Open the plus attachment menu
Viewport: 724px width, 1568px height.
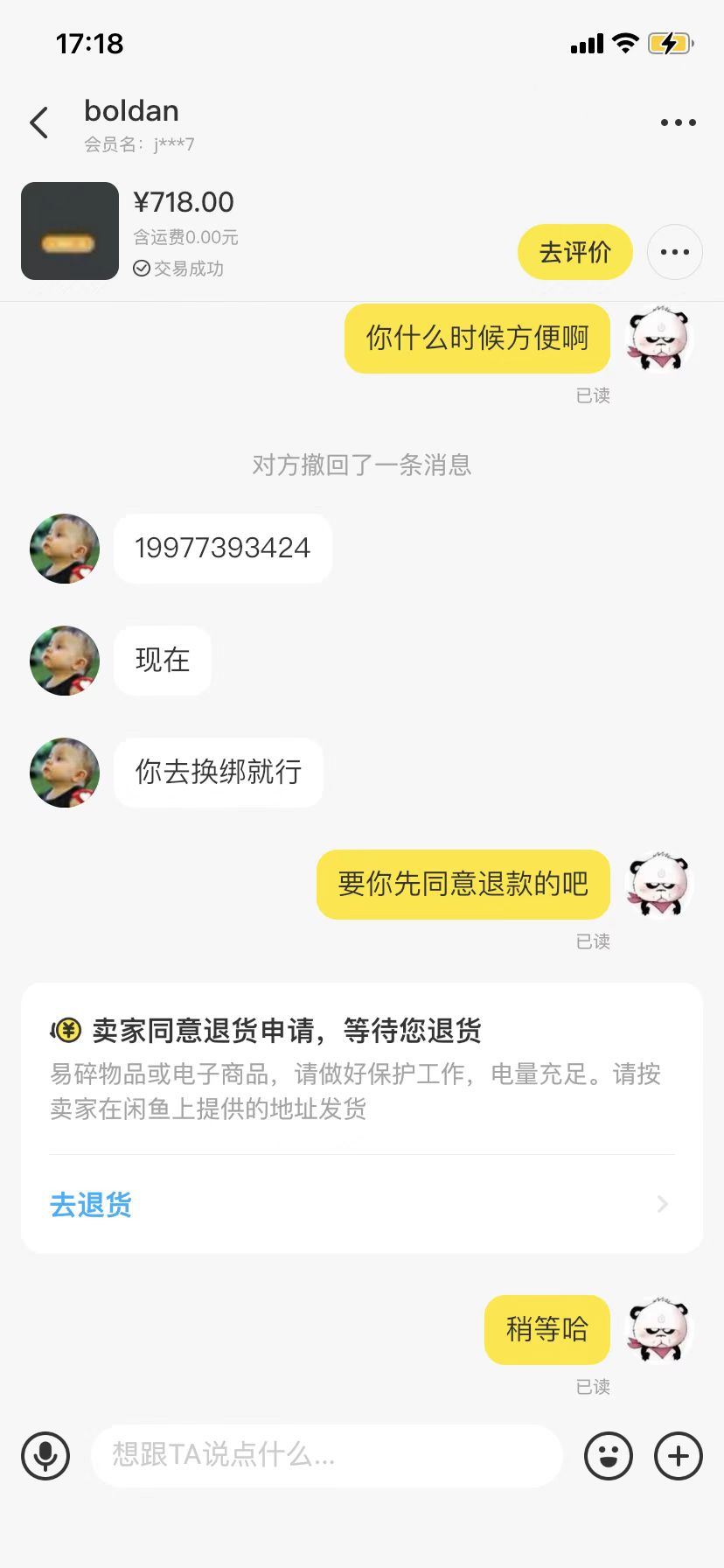pos(679,1456)
